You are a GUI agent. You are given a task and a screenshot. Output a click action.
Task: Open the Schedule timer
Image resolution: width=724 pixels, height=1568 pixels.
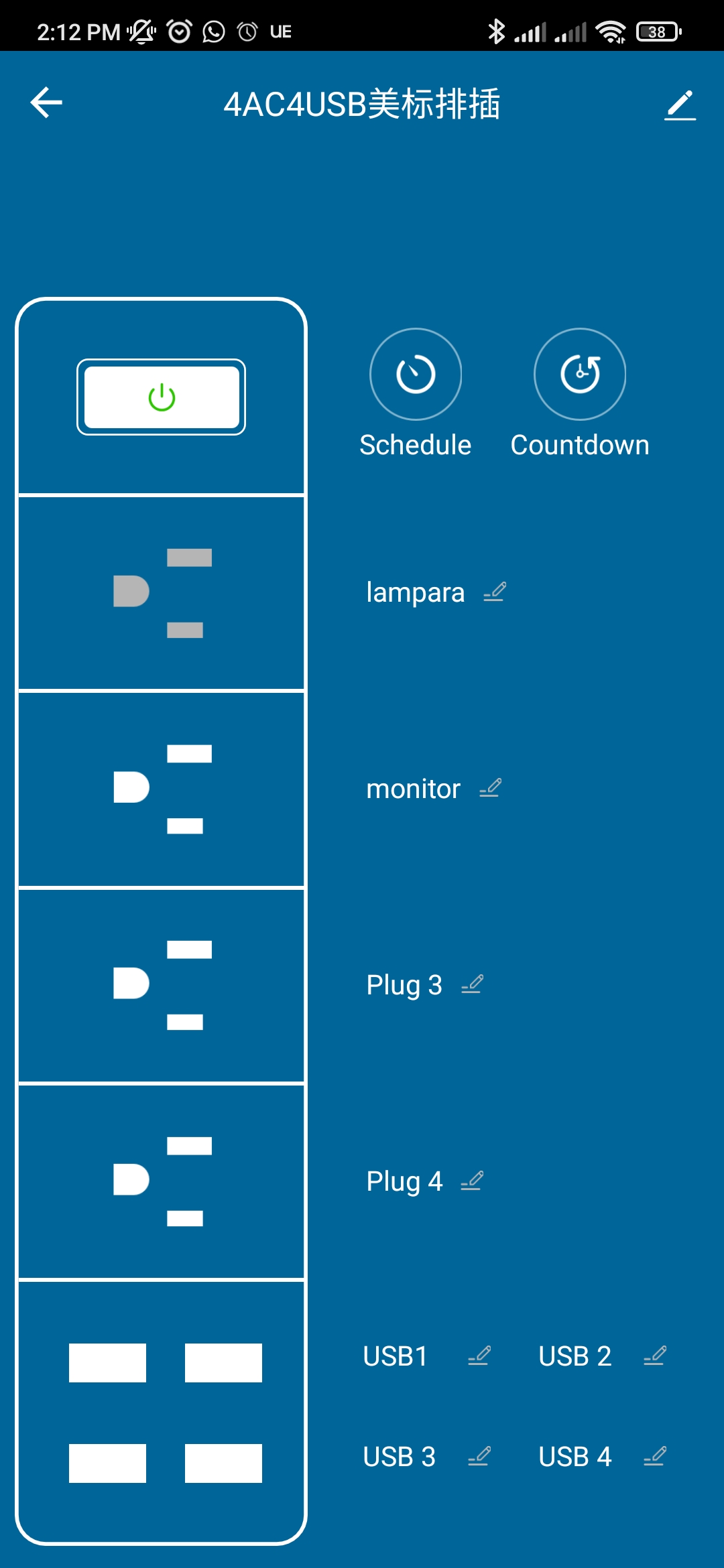(x=416, y=374)
